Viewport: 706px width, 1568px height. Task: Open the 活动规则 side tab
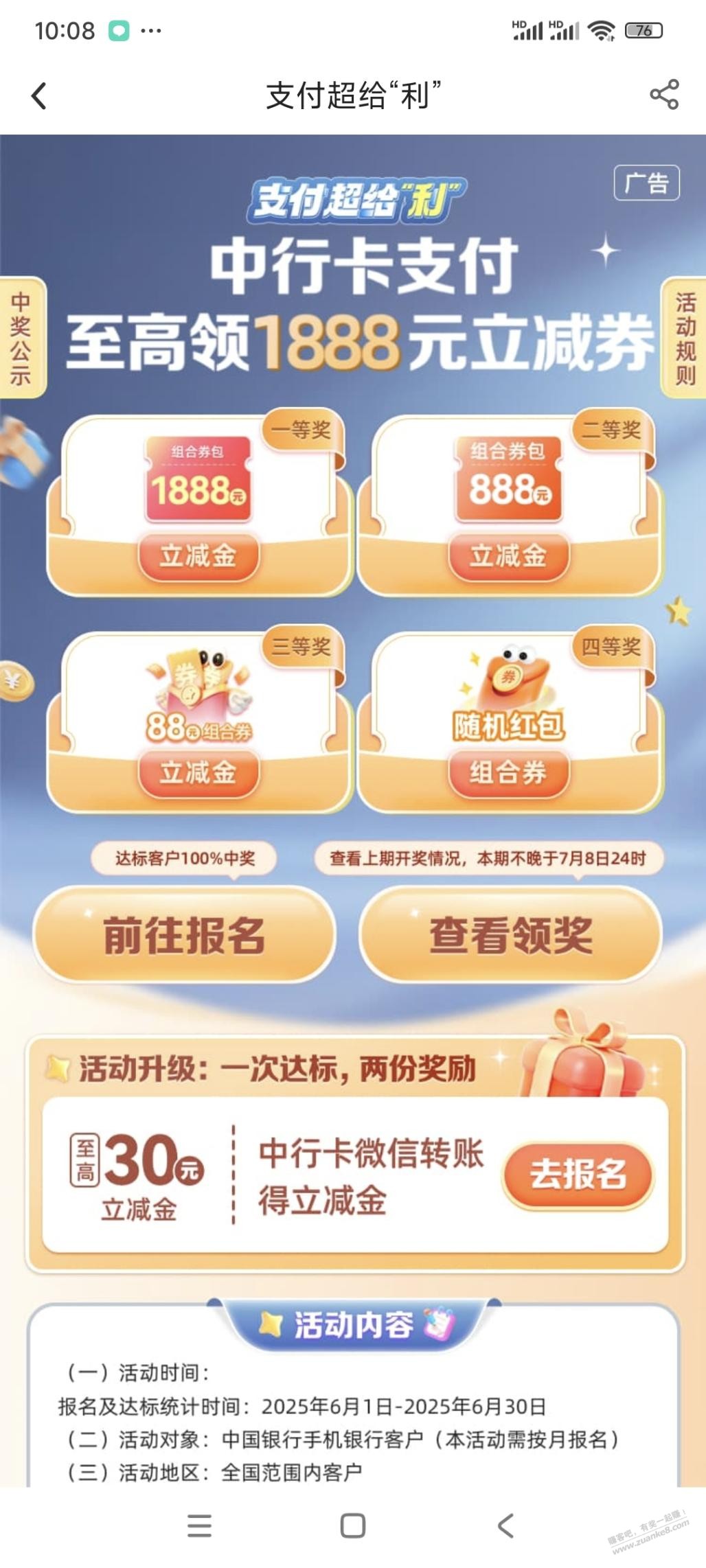click(x=685, y=338)
